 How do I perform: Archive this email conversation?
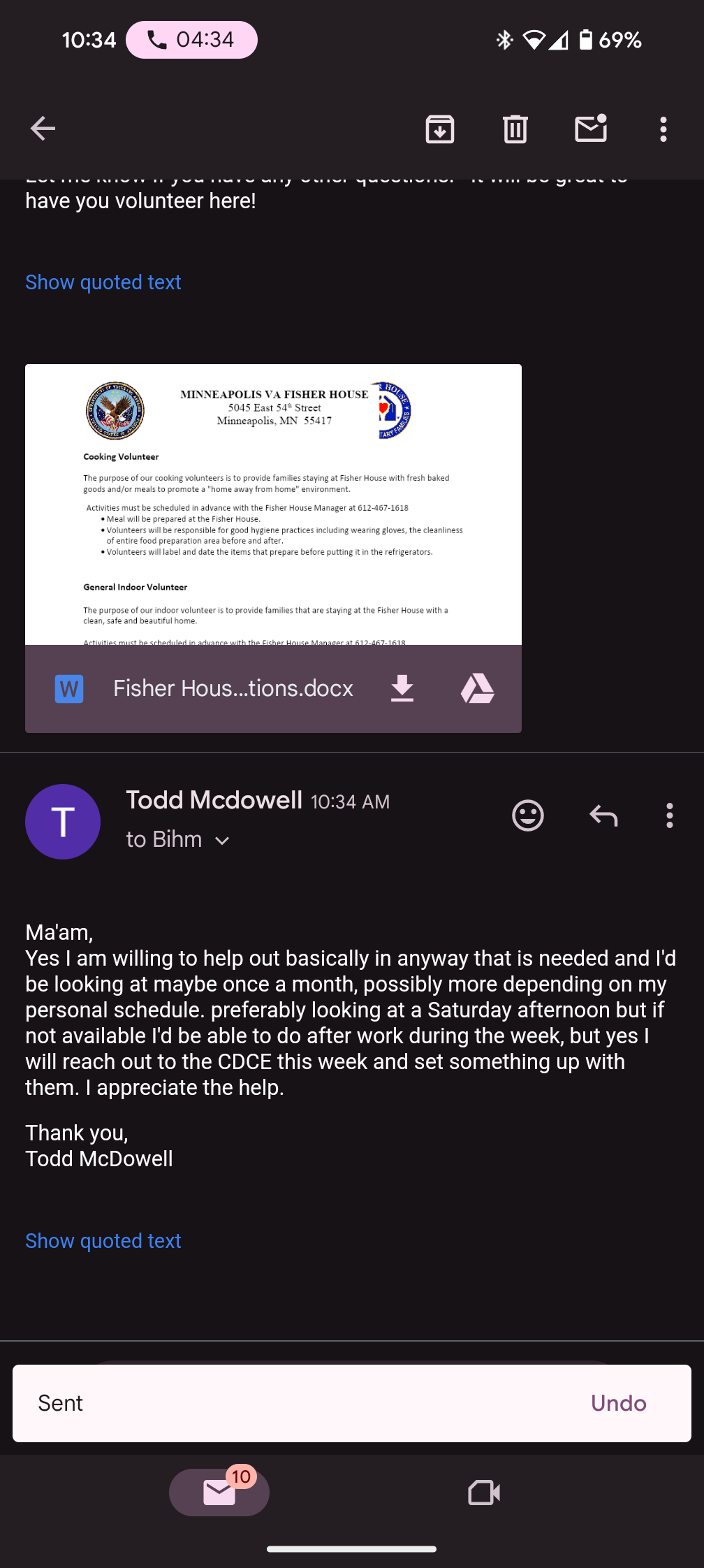(439, 129)
